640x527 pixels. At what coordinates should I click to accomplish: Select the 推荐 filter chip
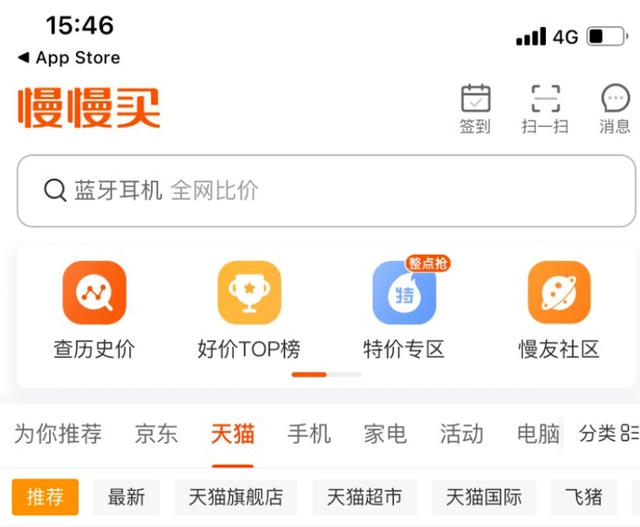coord(45,497)
